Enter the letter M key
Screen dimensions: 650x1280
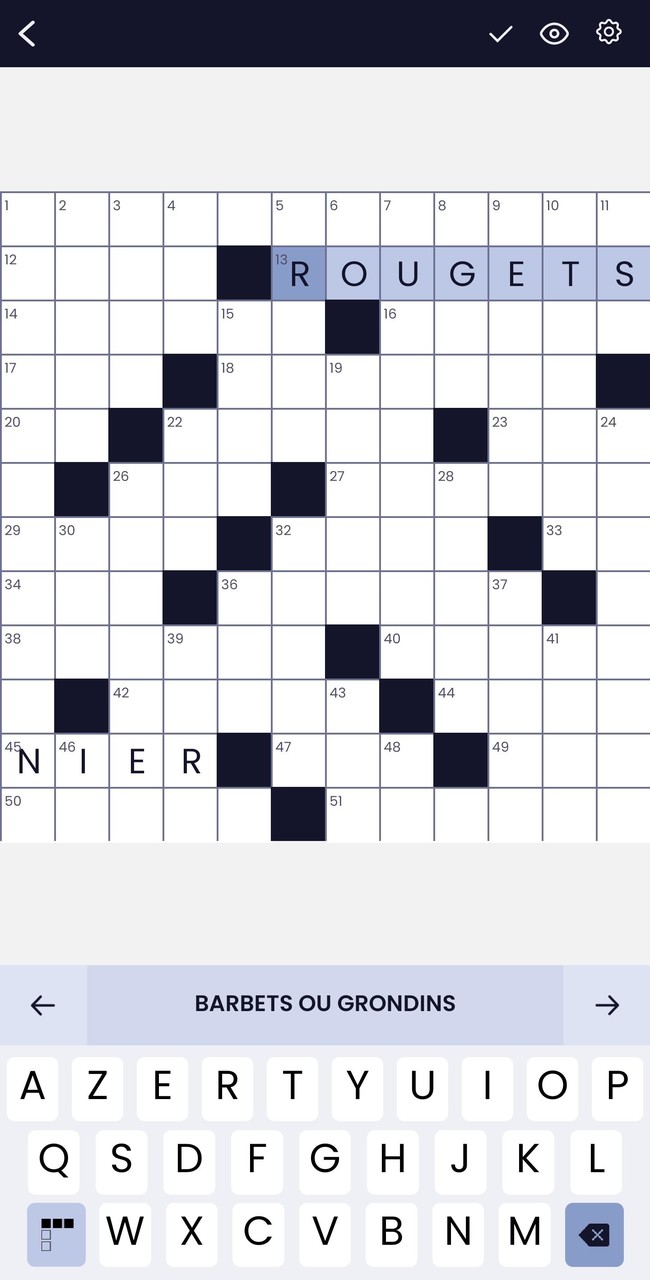coord(525,1233)
